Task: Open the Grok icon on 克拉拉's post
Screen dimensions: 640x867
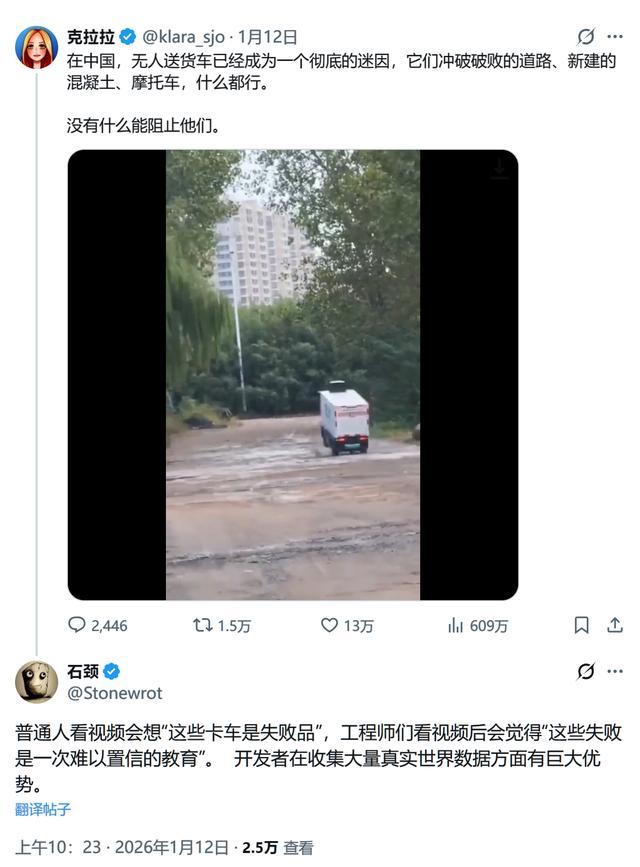Action: coord(586,37)
